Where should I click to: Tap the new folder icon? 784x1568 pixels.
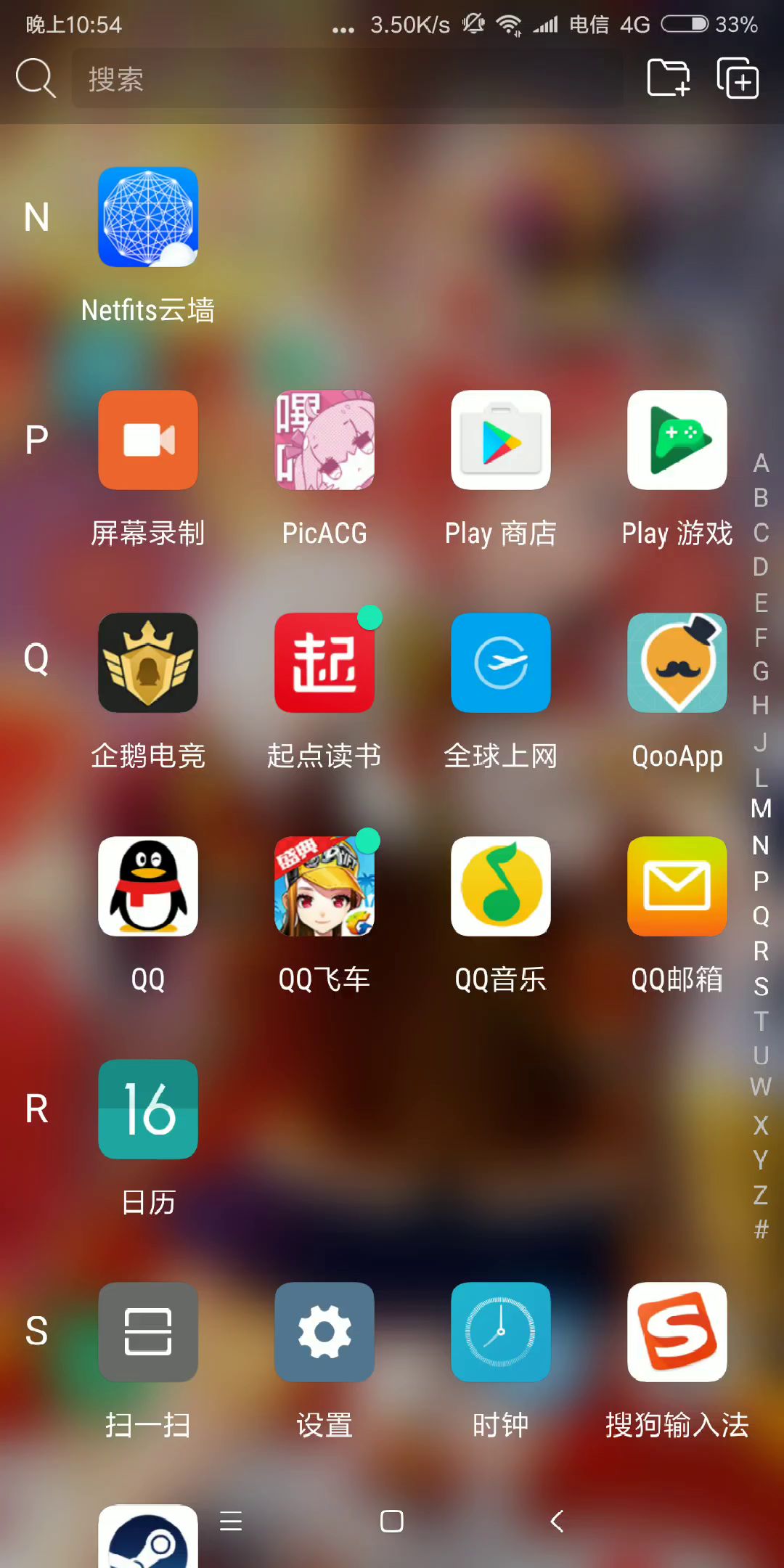668,78
